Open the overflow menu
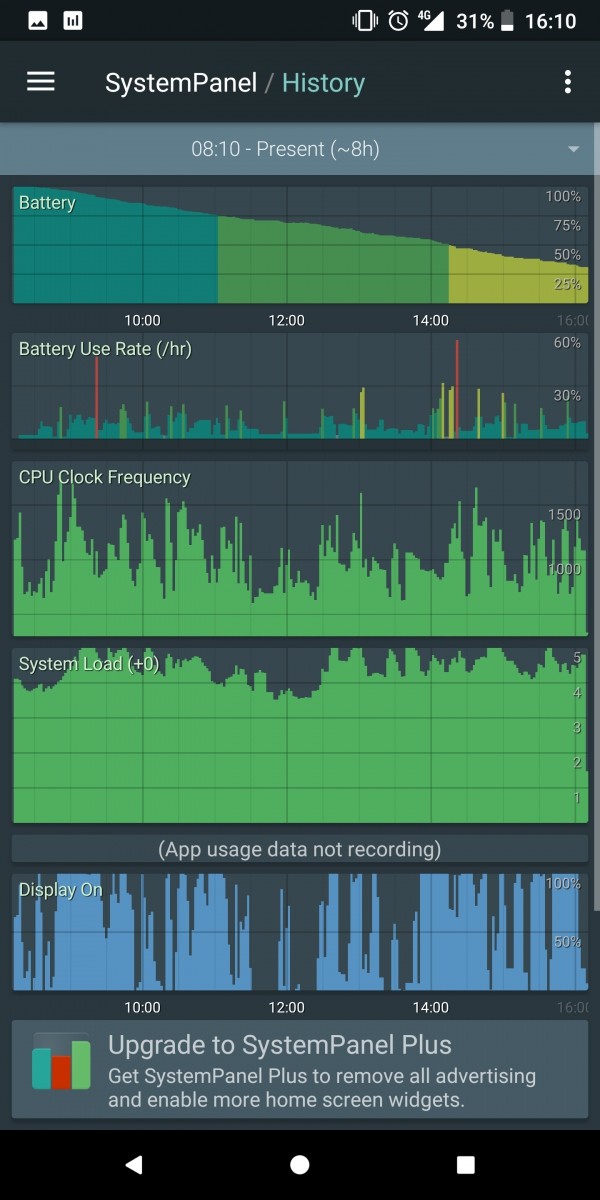The width and height of the screenshot is (600, 1200). (x=567, y=82)
